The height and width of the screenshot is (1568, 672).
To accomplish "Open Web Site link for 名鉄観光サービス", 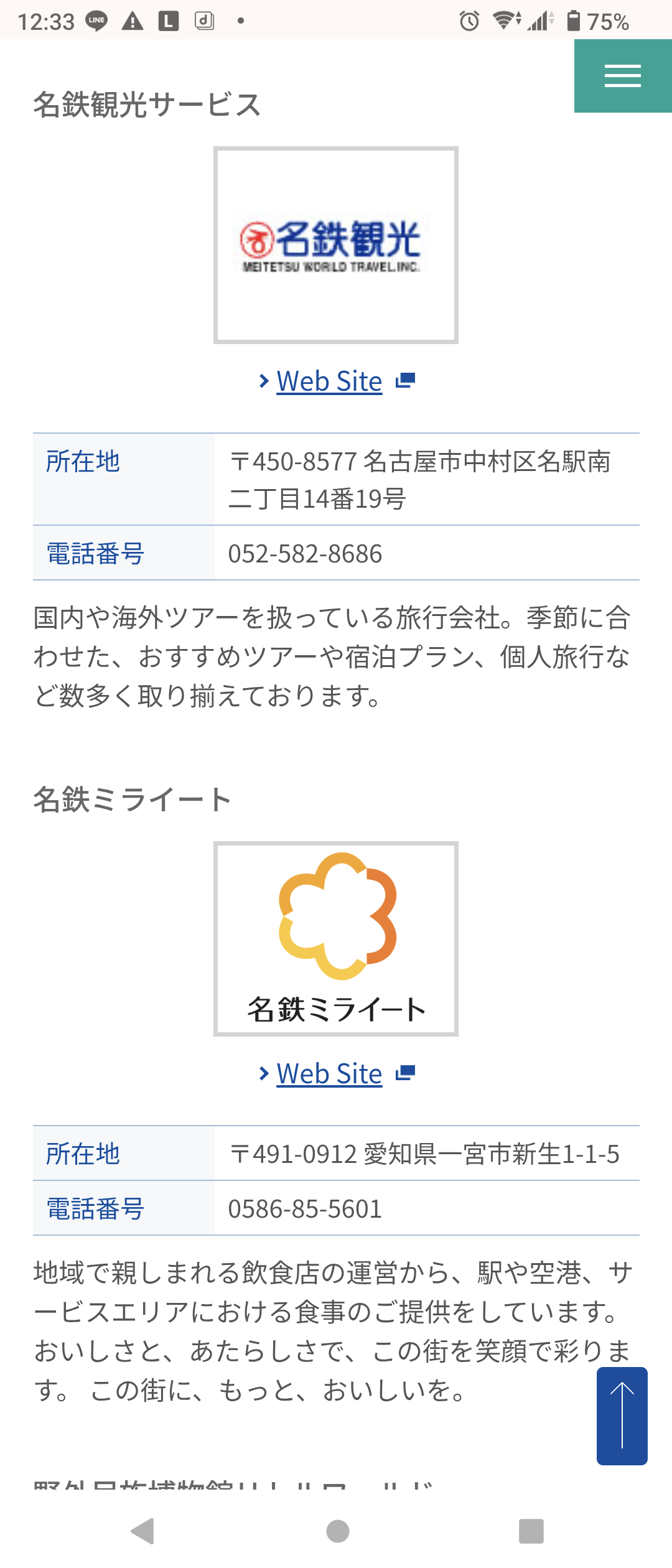I will tap(329, 381).
